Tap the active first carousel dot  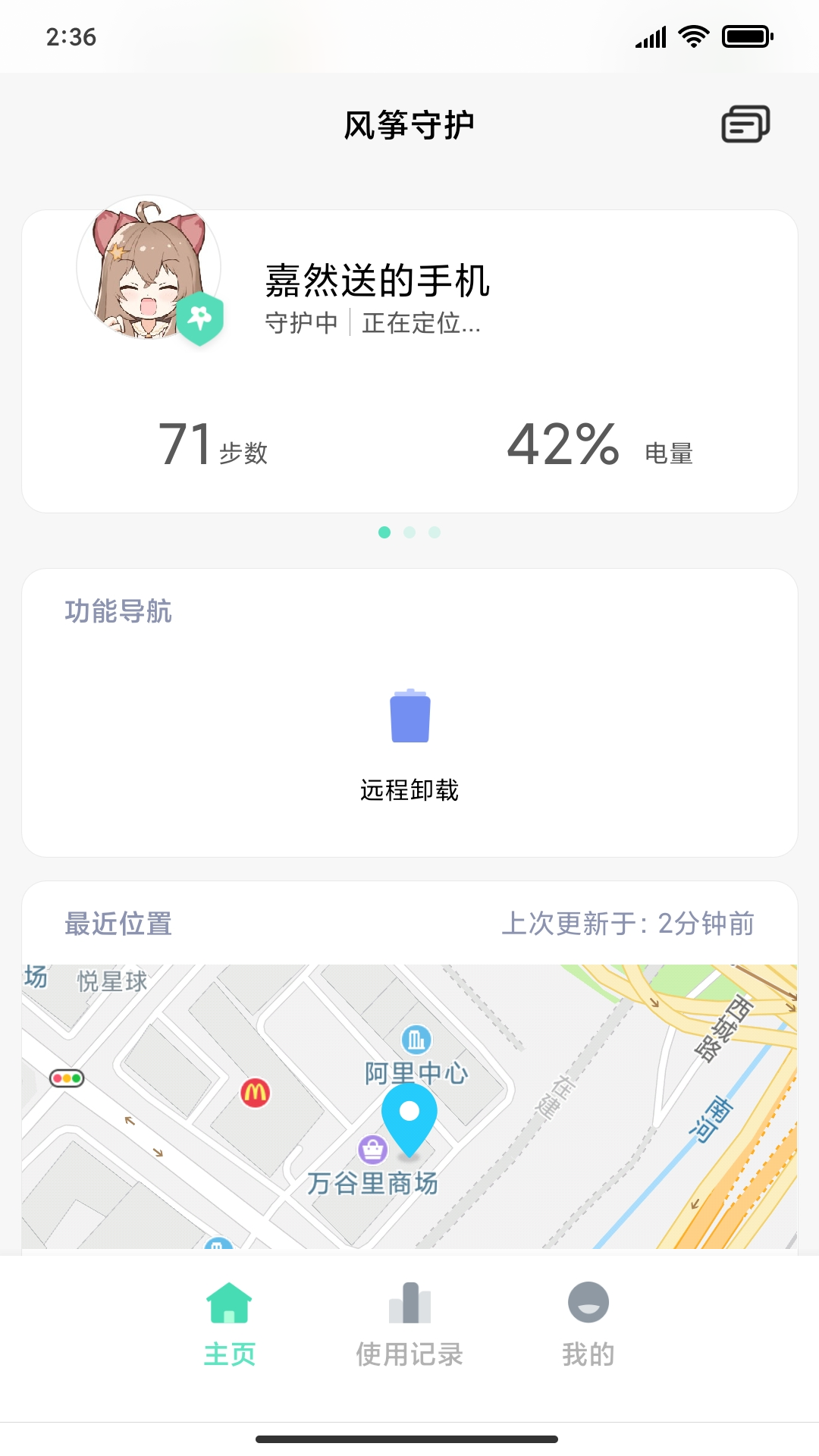coord(384,533)
